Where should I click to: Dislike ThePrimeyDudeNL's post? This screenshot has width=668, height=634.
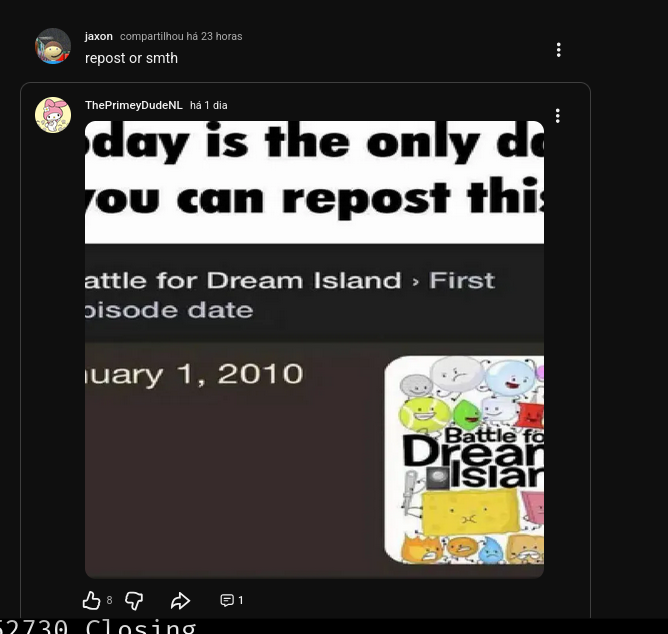pyautogui.click(x=134, y=600)
